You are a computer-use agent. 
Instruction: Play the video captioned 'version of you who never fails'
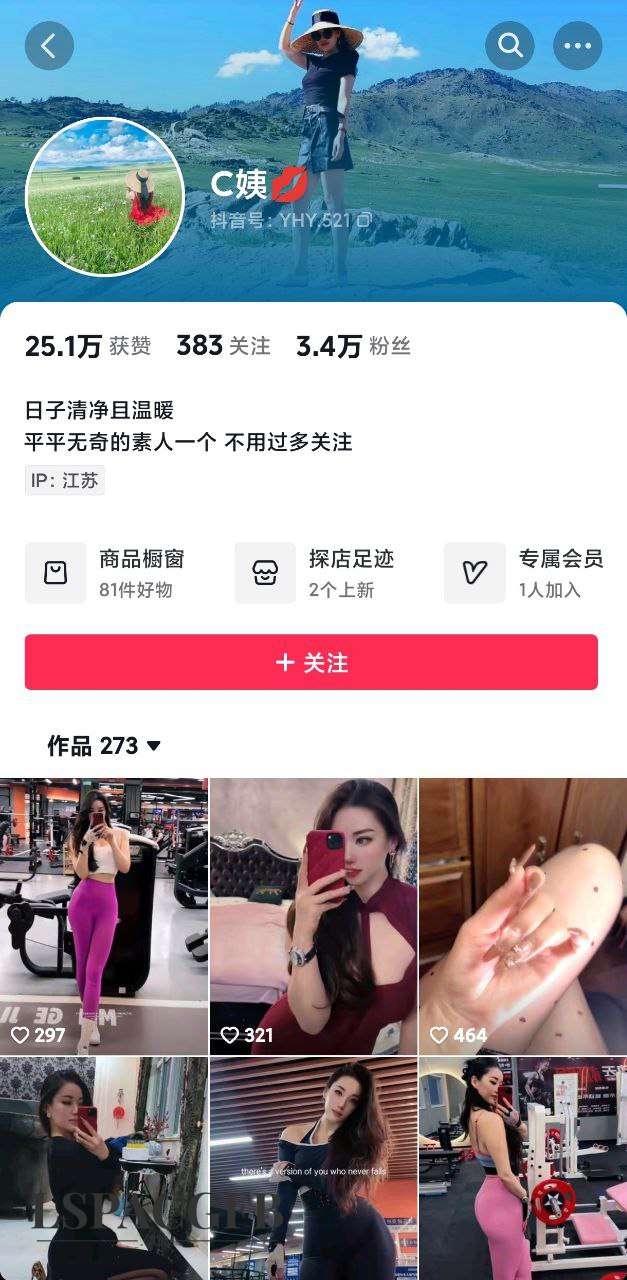point(313,1168)
